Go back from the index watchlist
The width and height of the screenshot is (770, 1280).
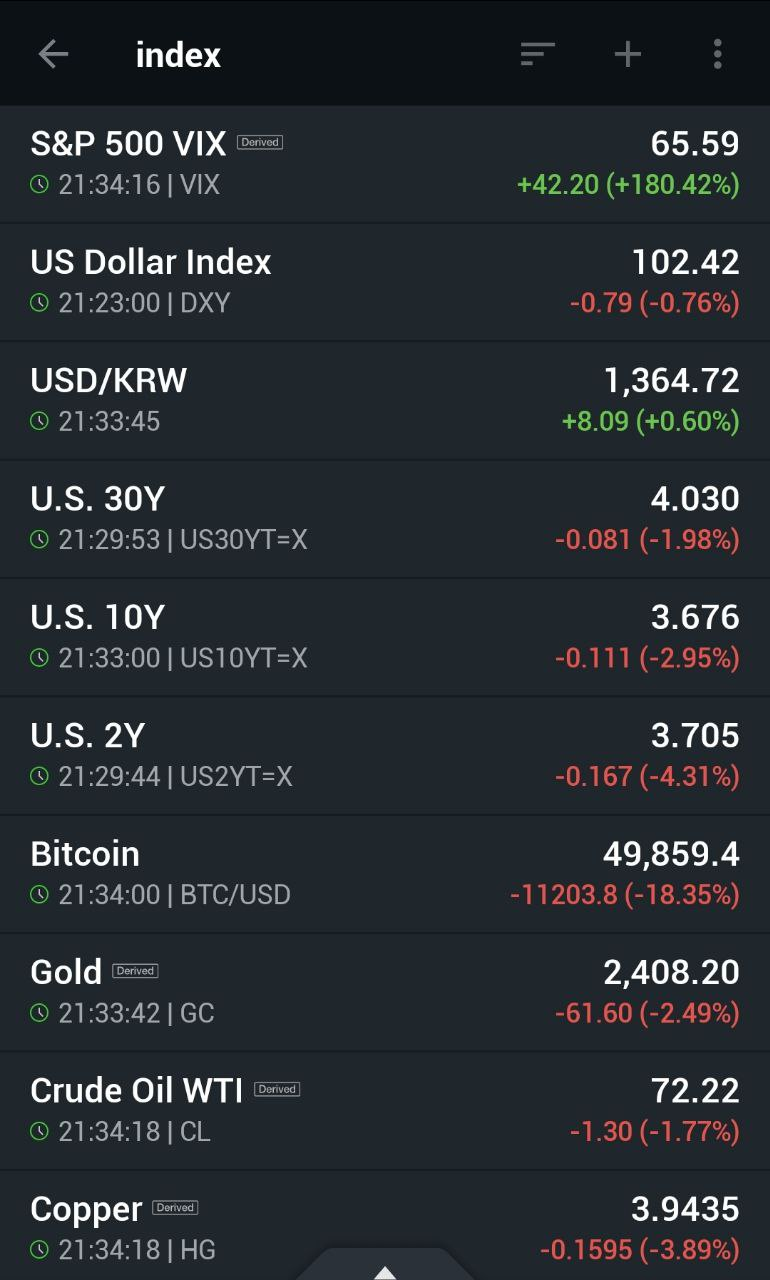(x=53, y=54)
